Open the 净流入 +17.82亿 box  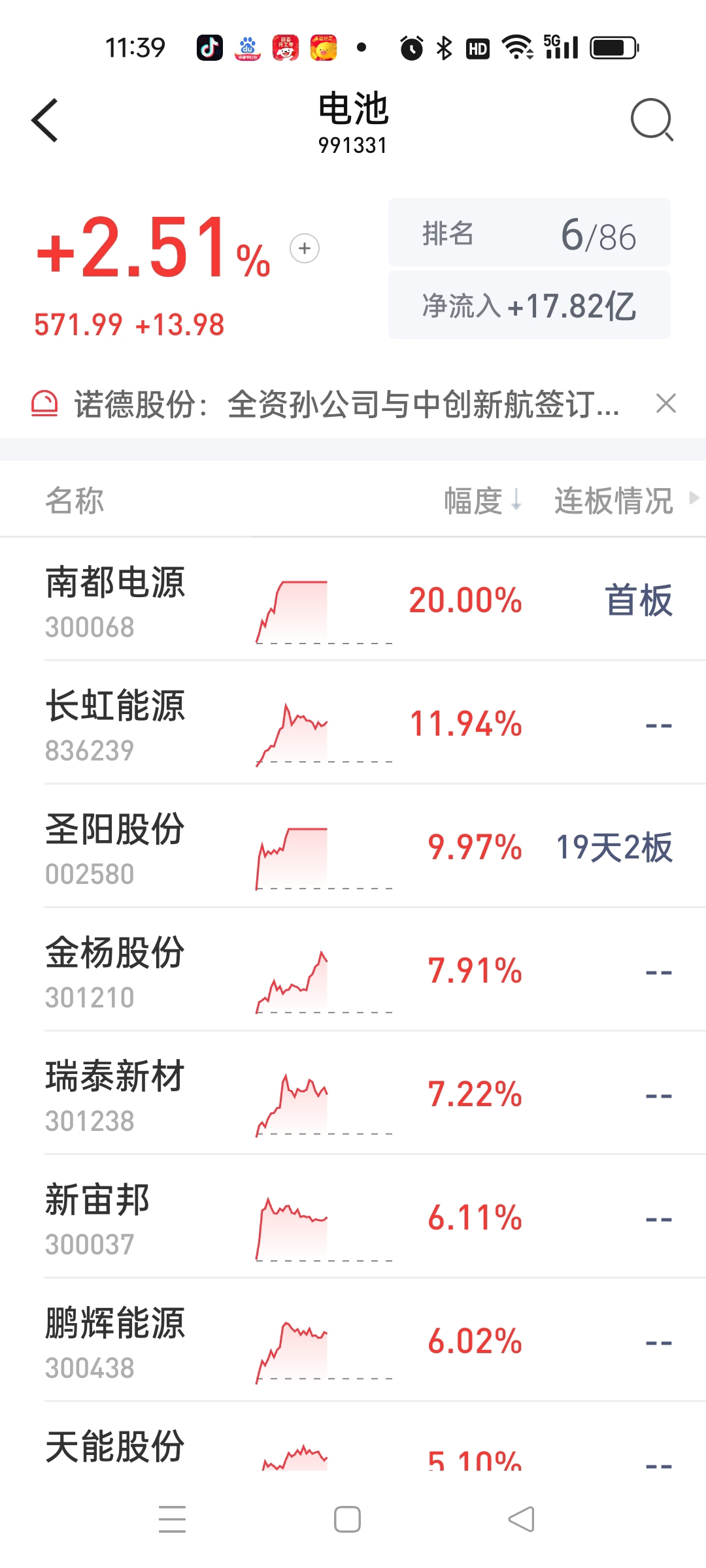[529, 305]
